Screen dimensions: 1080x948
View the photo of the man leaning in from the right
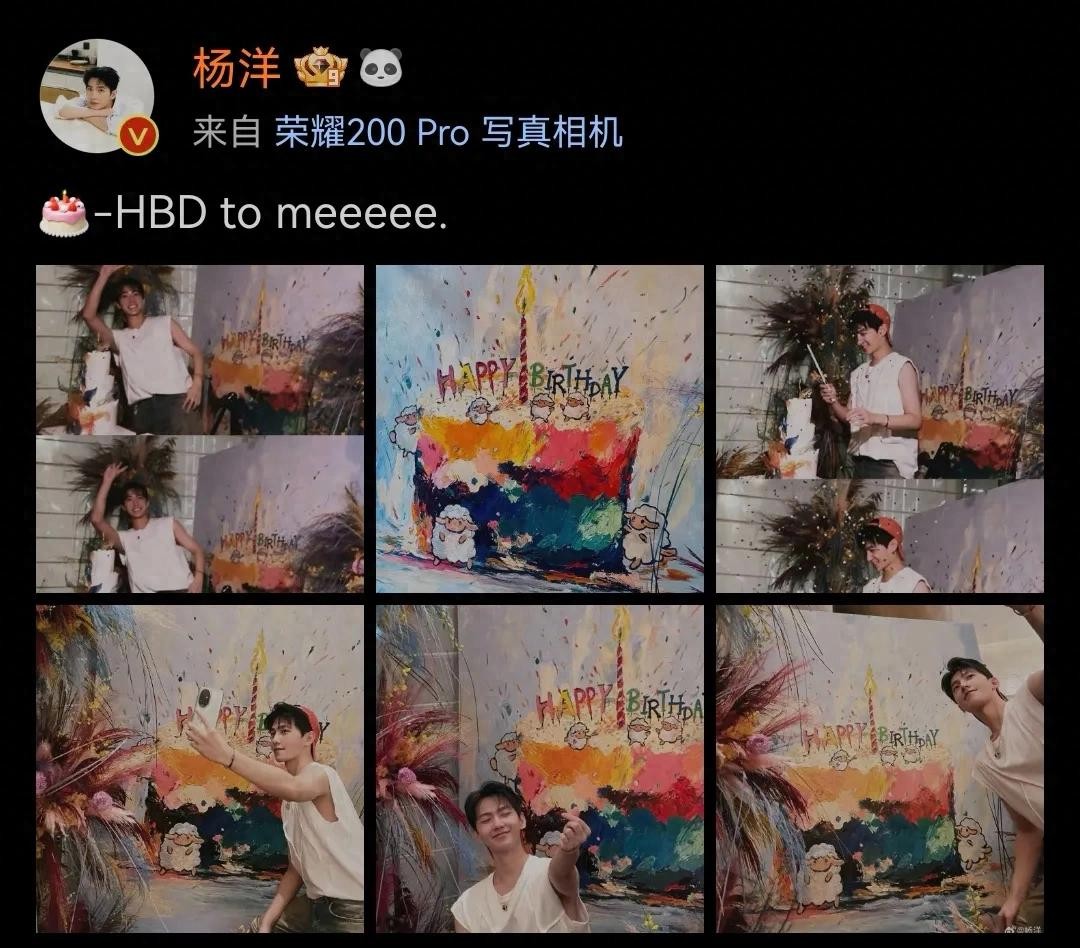[x=880, y=768]
